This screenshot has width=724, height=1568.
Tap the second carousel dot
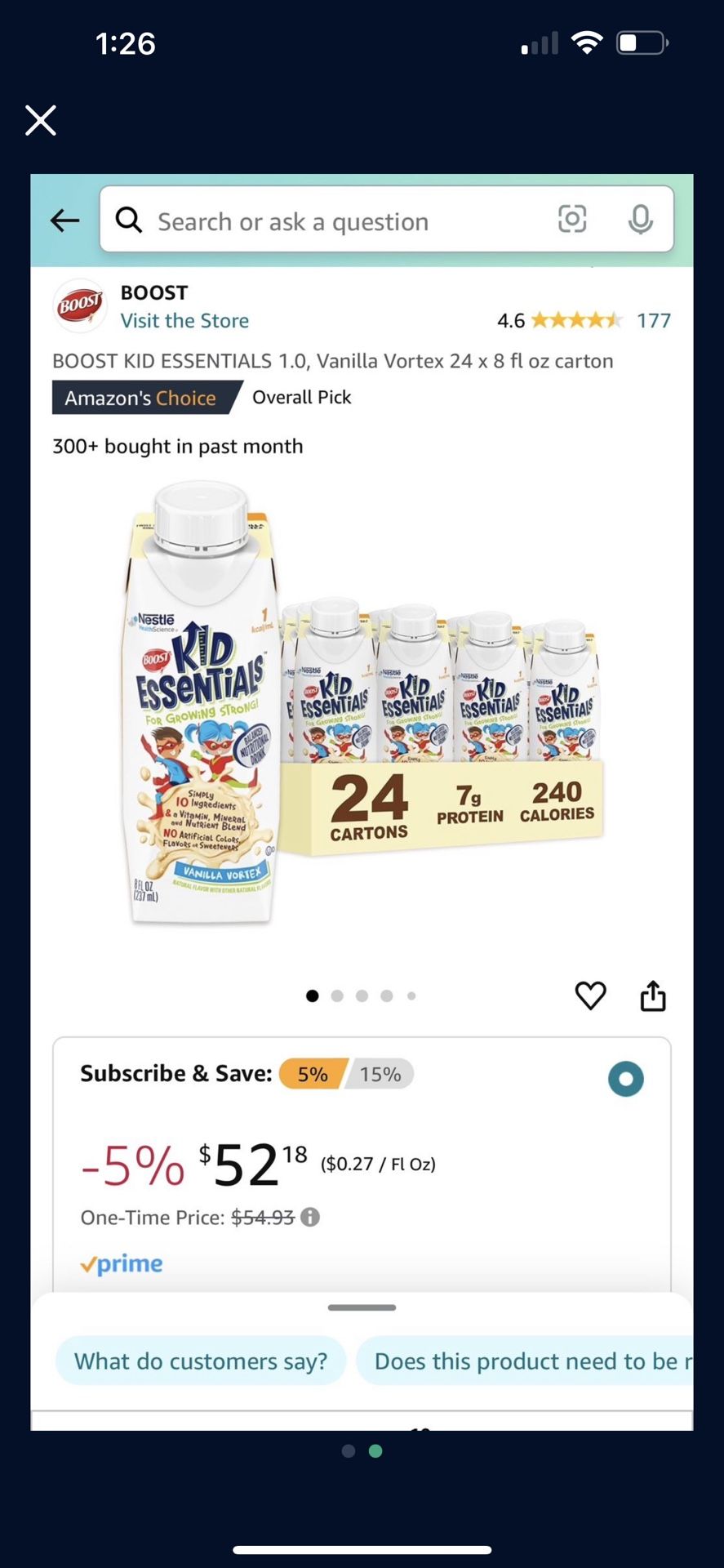click(x=337, y=996)
